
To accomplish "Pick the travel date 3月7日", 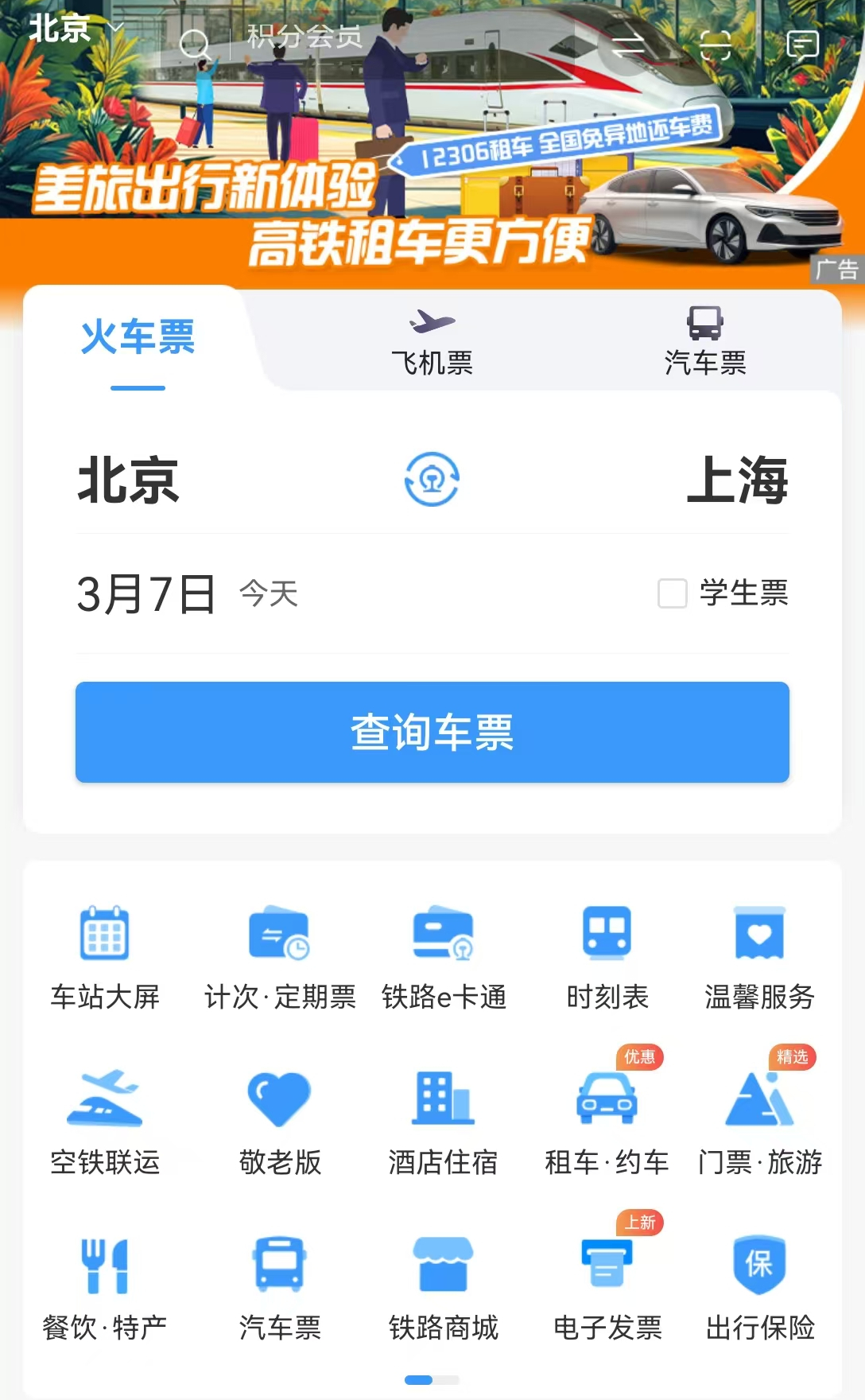I will [x=146, y=594].
